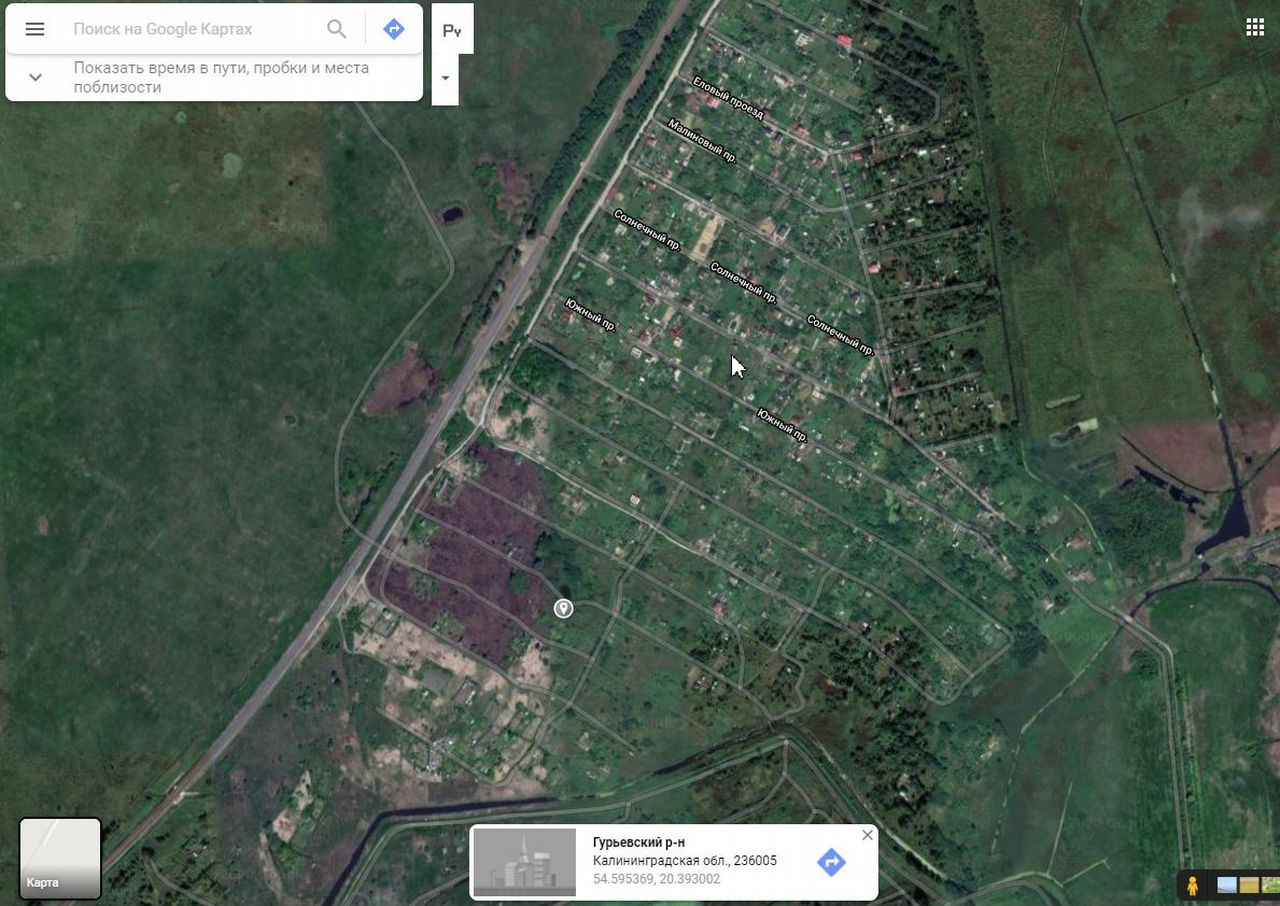The height and width of the screenshot is (906, 1280).
Task: Open the imagery strip at bottom right
Action: pos(1247,885)
